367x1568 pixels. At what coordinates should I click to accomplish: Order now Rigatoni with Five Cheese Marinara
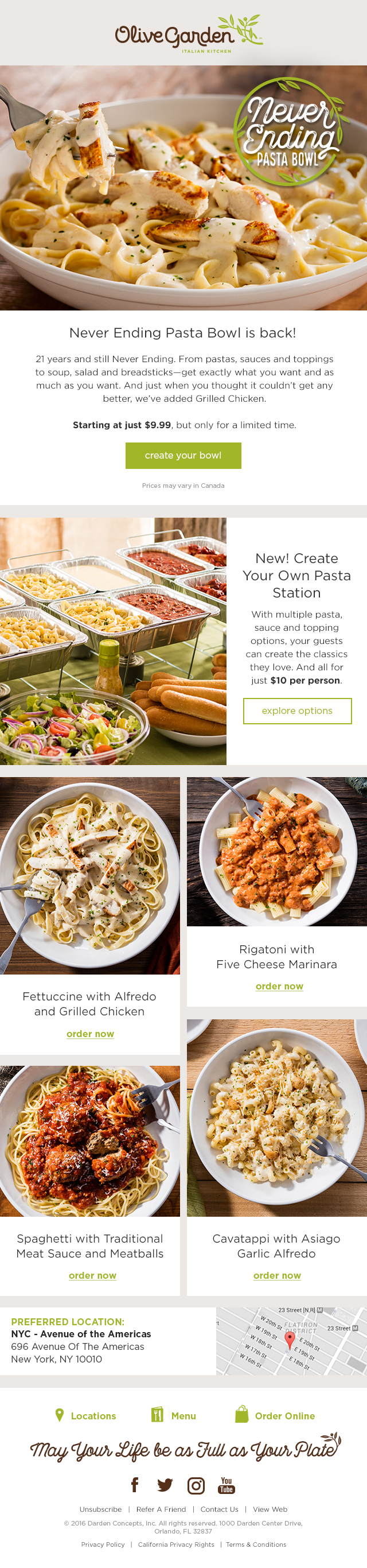tap(279, 986)
